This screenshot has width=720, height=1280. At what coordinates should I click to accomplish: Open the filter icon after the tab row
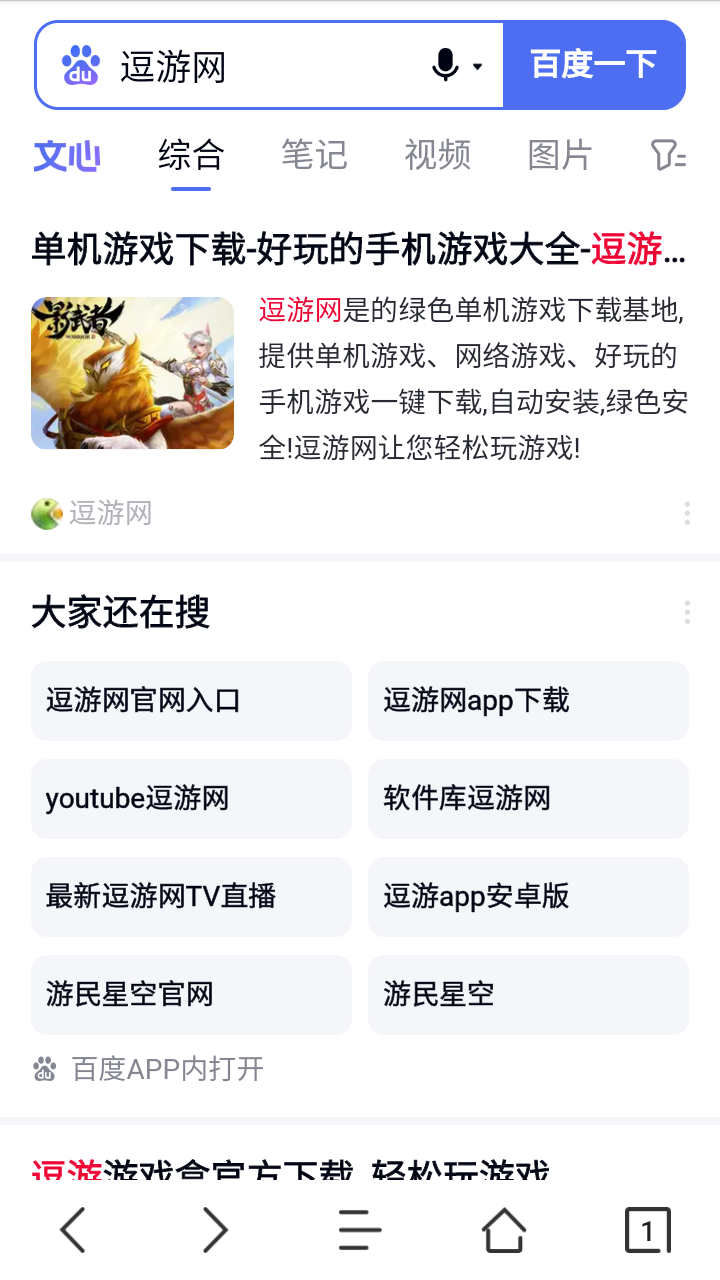pyautogui.click(x=668, y=156)
